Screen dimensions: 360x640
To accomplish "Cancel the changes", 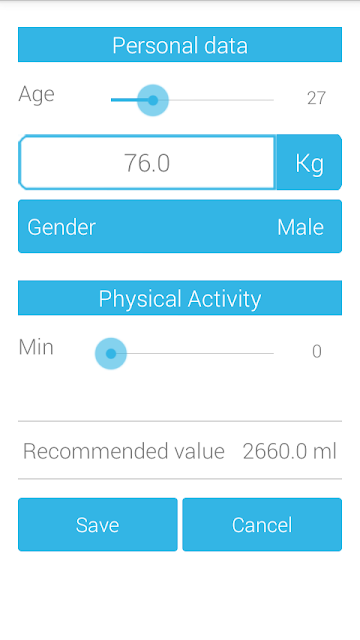I will pyautogui.click(x=262, y=524).
